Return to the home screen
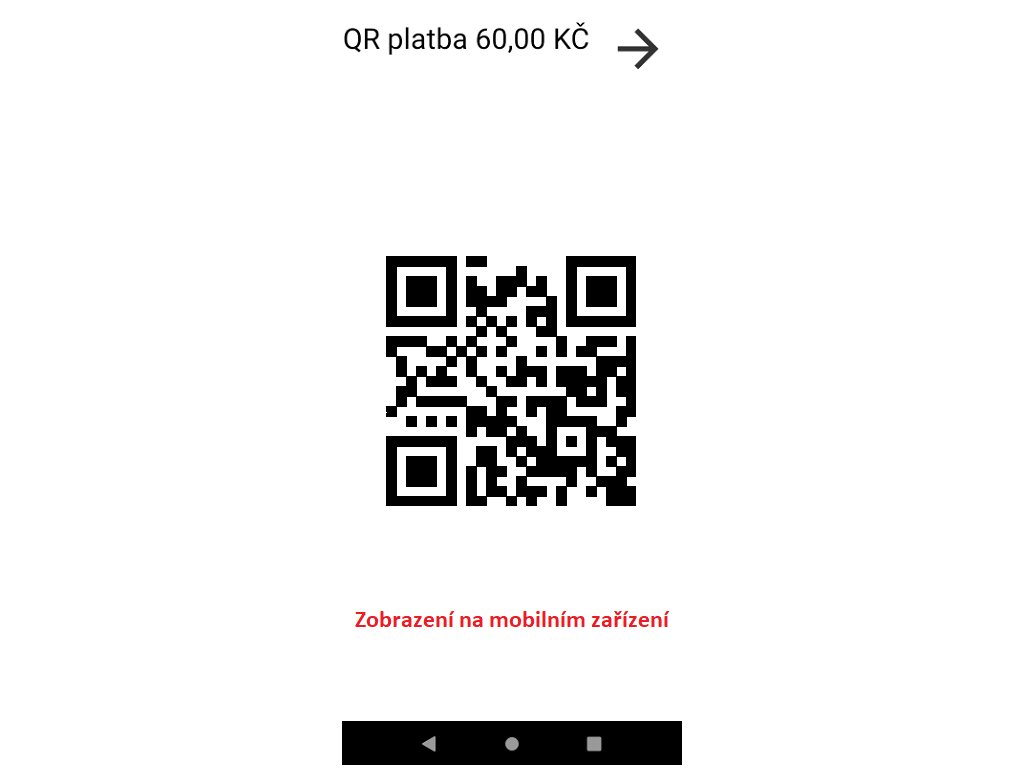 pos(512,744)
